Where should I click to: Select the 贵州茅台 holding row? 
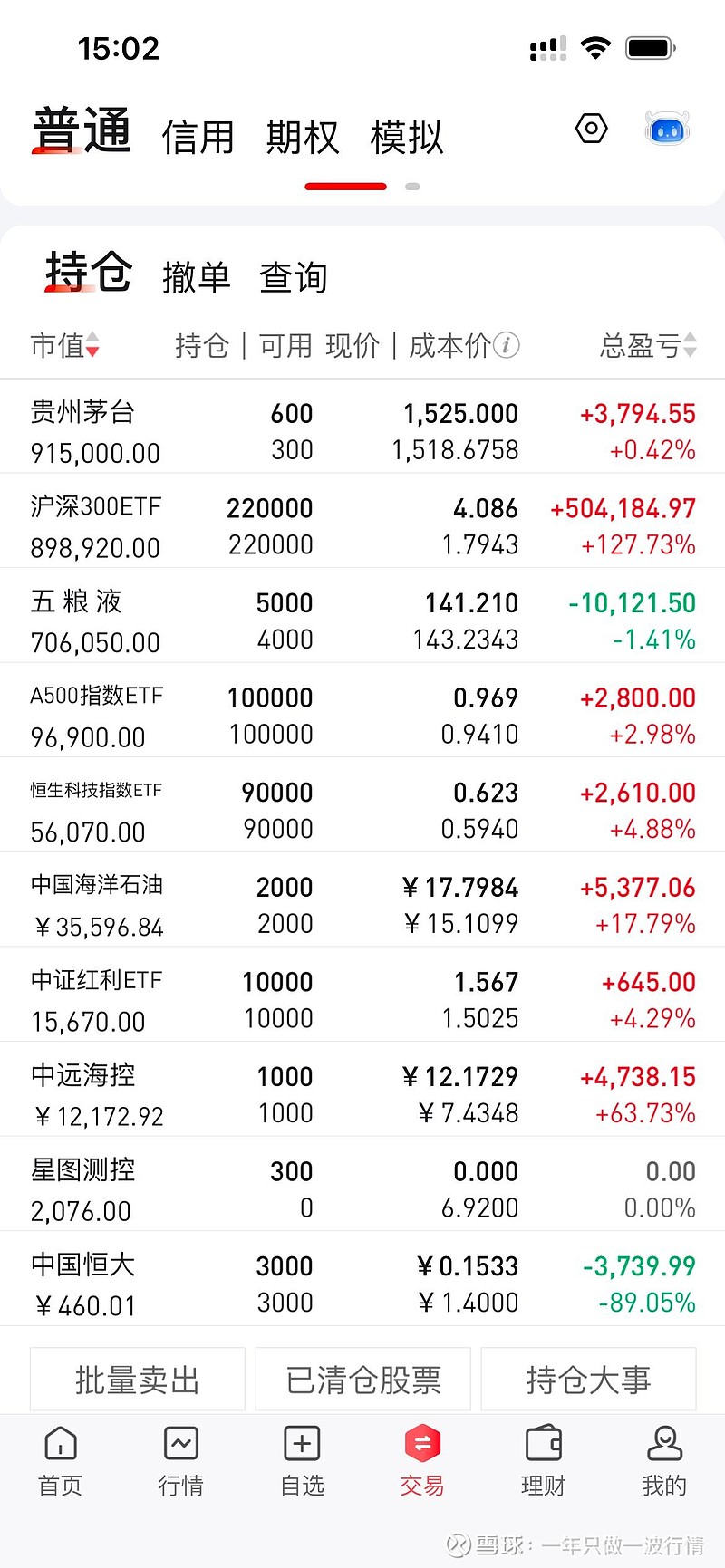(x=362, y=430)
